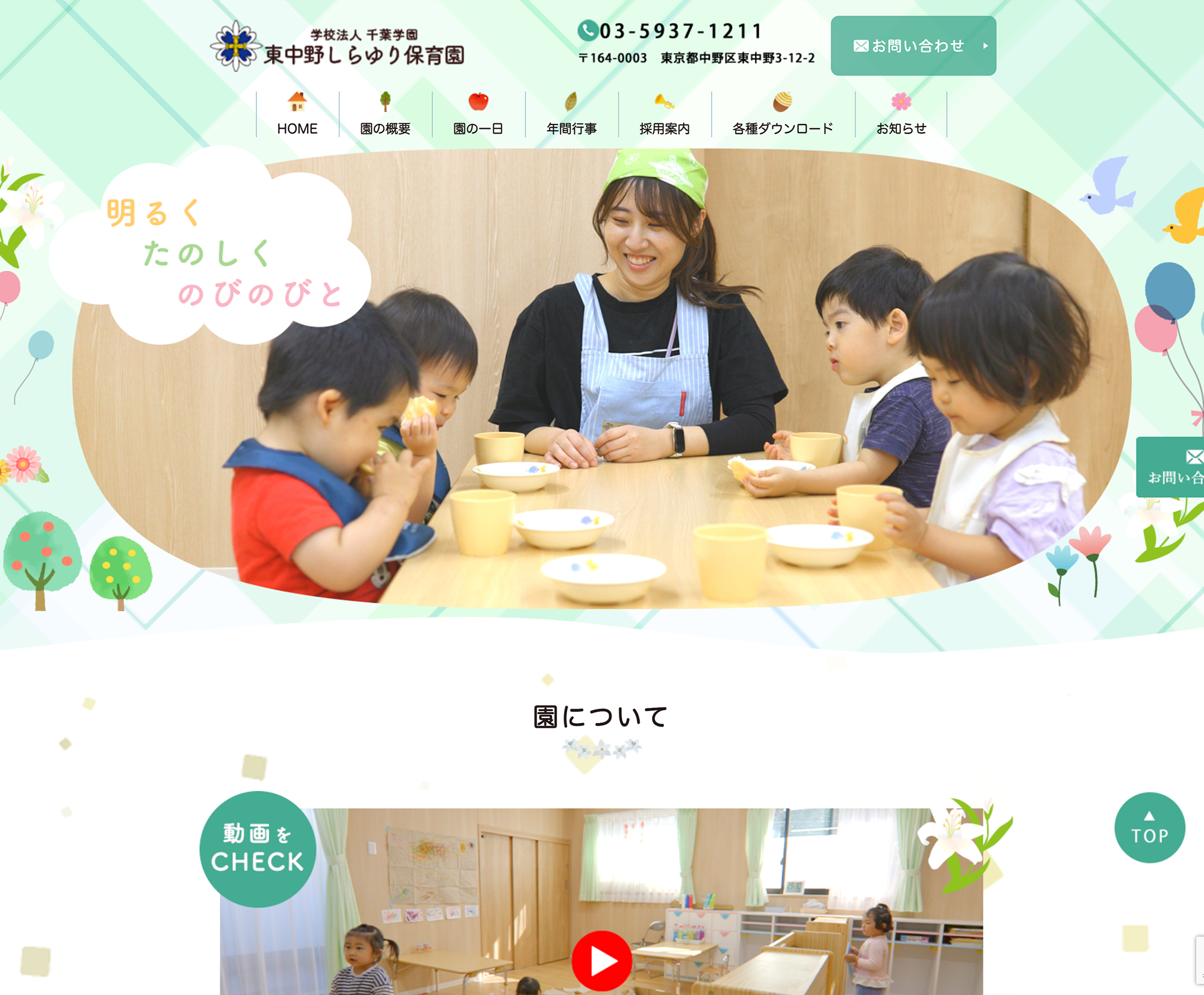
Task: Open お知らせ news page
Action: tap(901, 114)
